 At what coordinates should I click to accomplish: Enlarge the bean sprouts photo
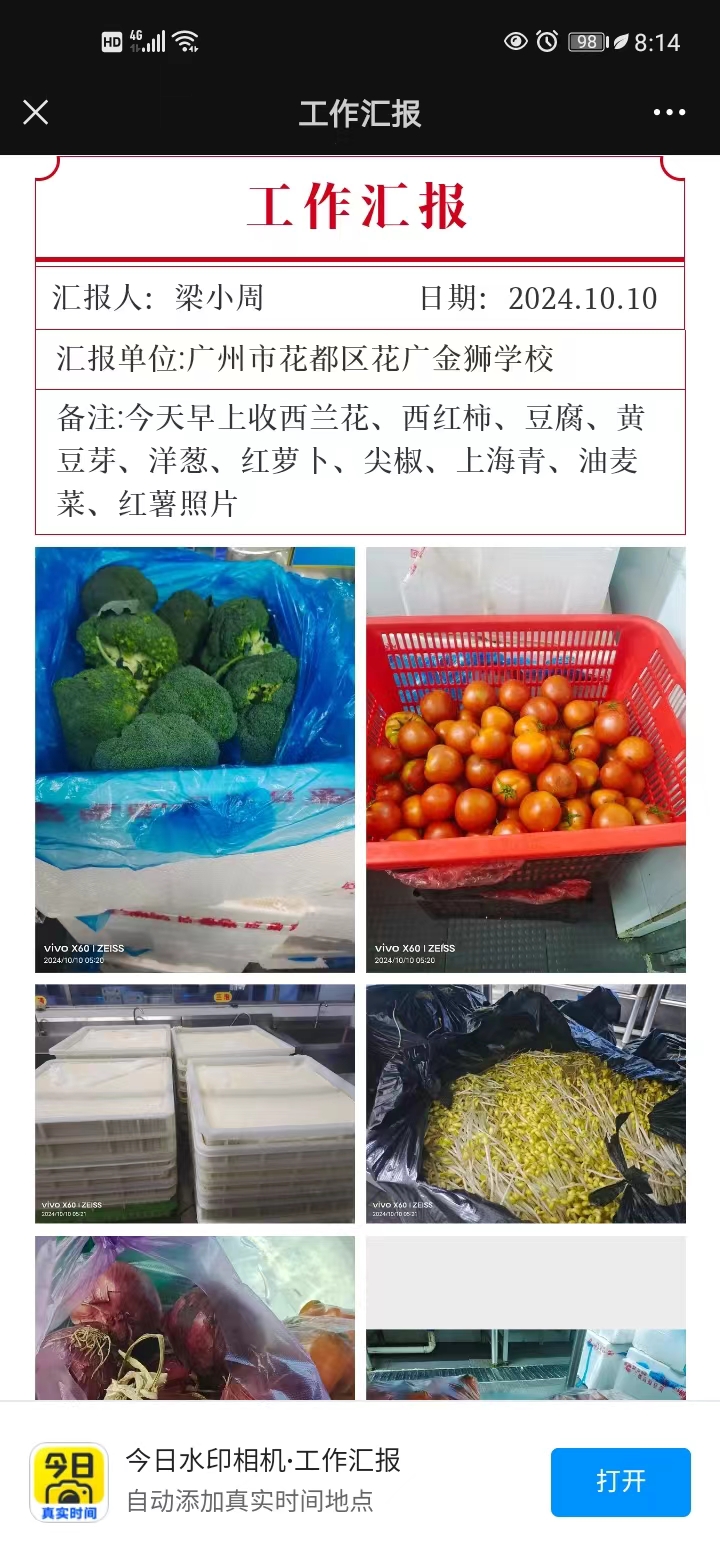pyautogui.click(x=525, y=1103)
